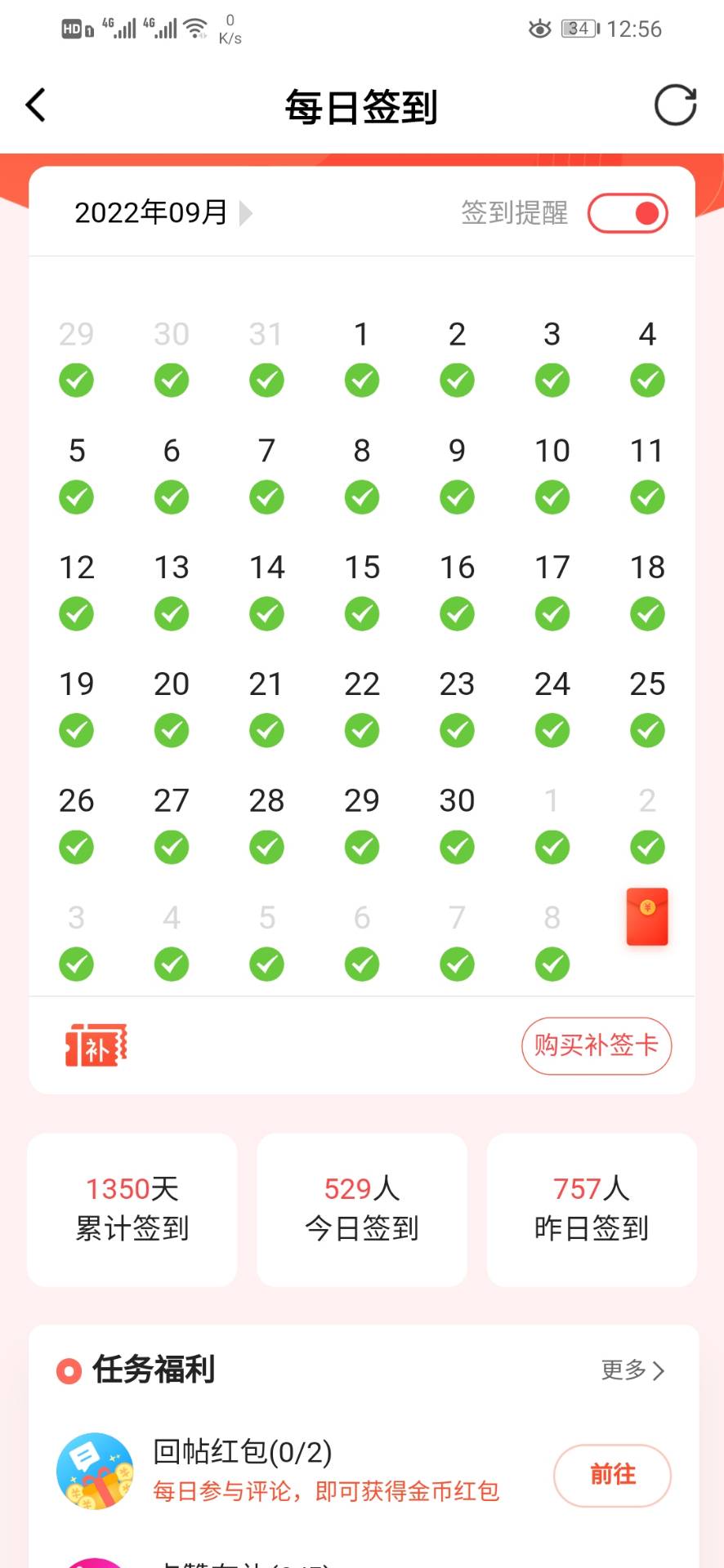View 更多 task benefits
The image size is (724, 1568).
[632, 1370]
